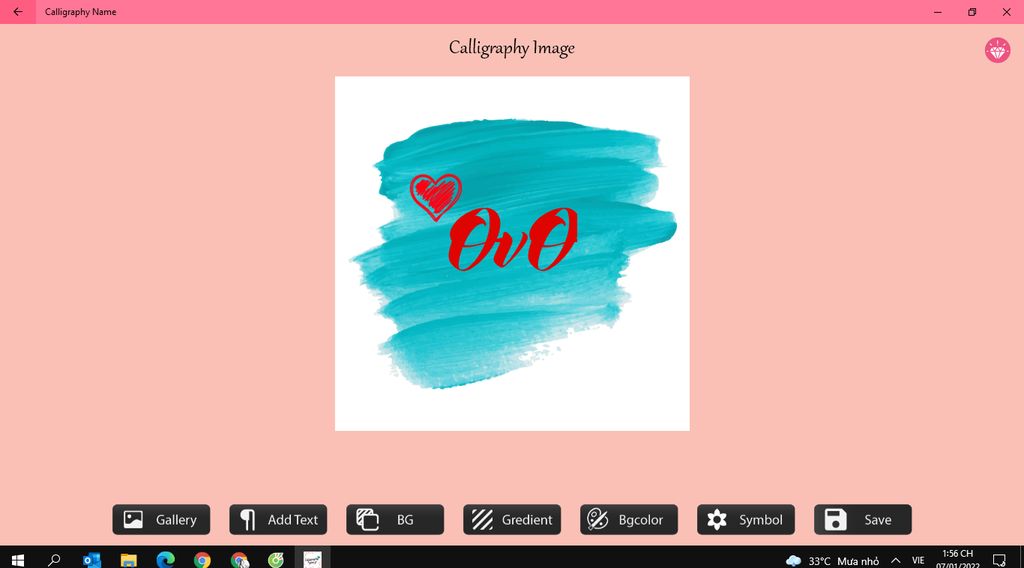The height and width of the screenshot is (568, 1024).
Task: Open the Symbol picker
Action: [746, 520]
